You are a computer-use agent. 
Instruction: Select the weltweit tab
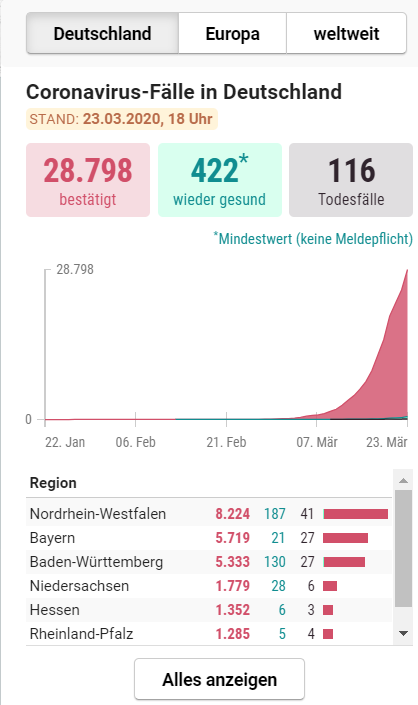click(347, 33)
